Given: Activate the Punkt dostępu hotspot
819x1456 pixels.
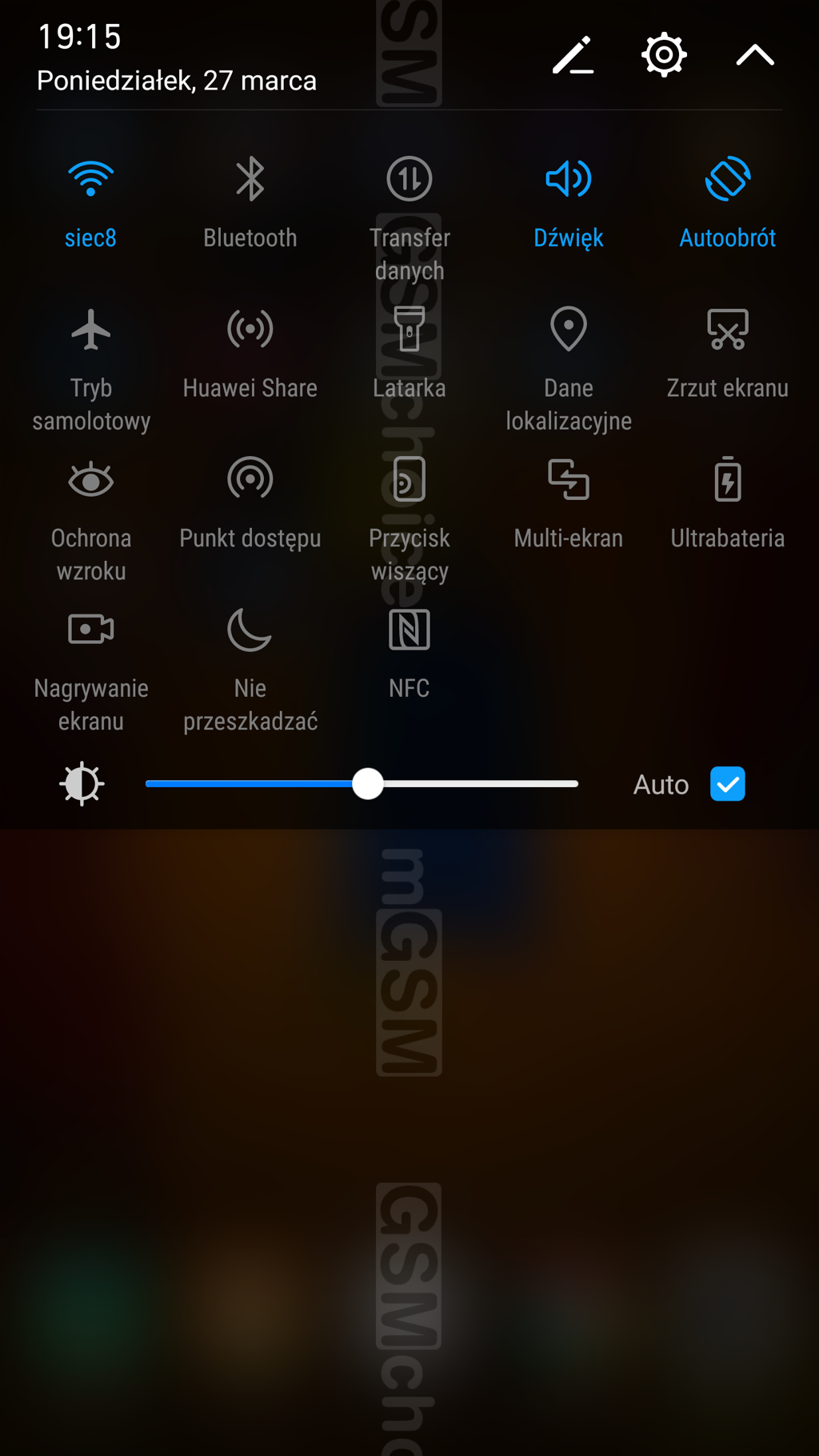Looking at the screenshot, I should pyautogui.click(x=250, y=480).
